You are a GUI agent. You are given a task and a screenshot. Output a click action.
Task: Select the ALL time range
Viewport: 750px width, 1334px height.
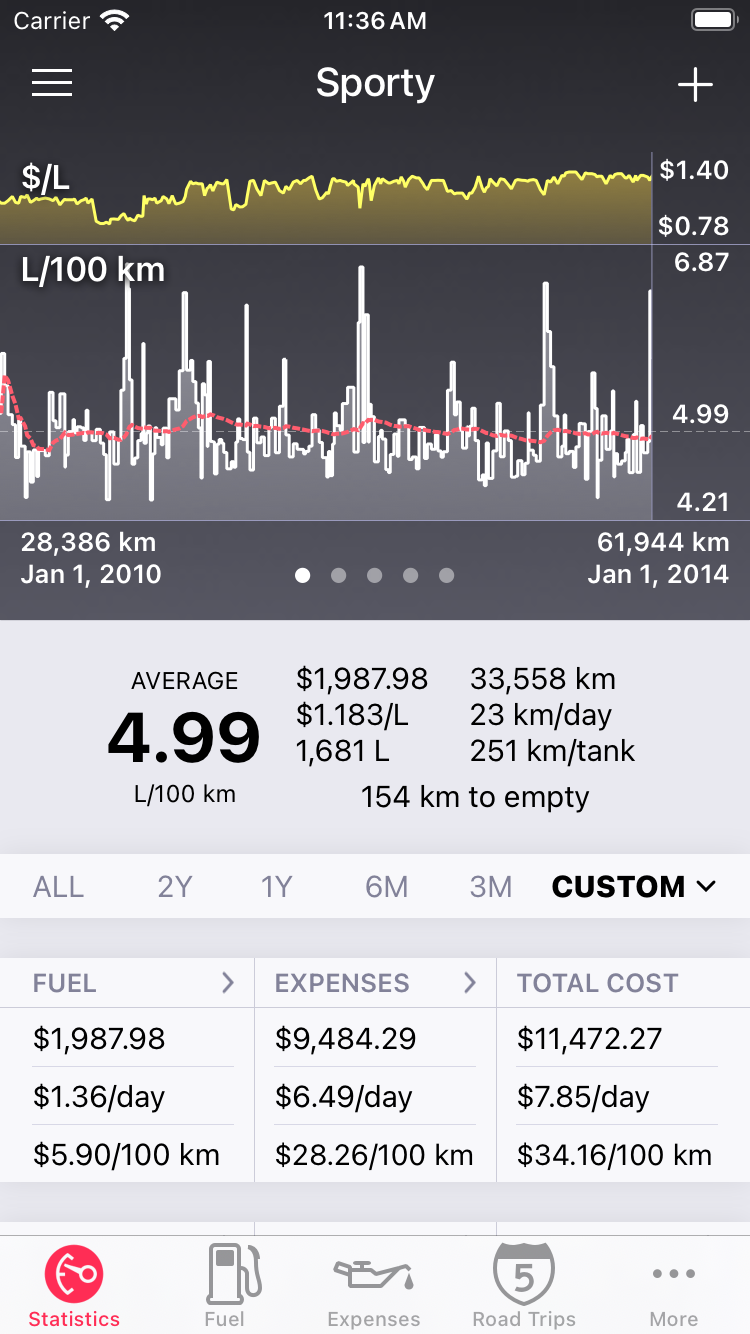coord(59,887)
